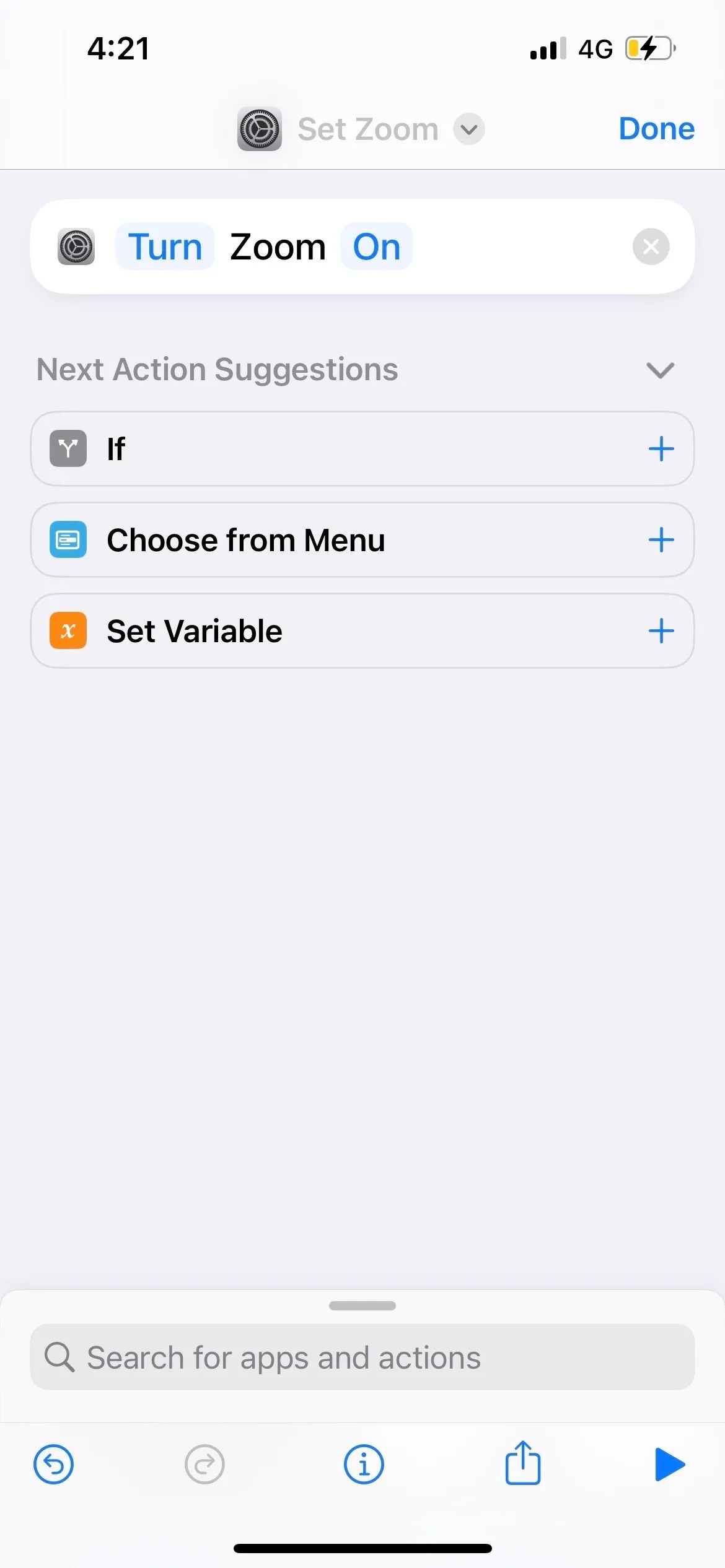This screenshot has width=725, height=1568.
Task: Tap the Search for apps and actions field
Action: (362, 1357)
